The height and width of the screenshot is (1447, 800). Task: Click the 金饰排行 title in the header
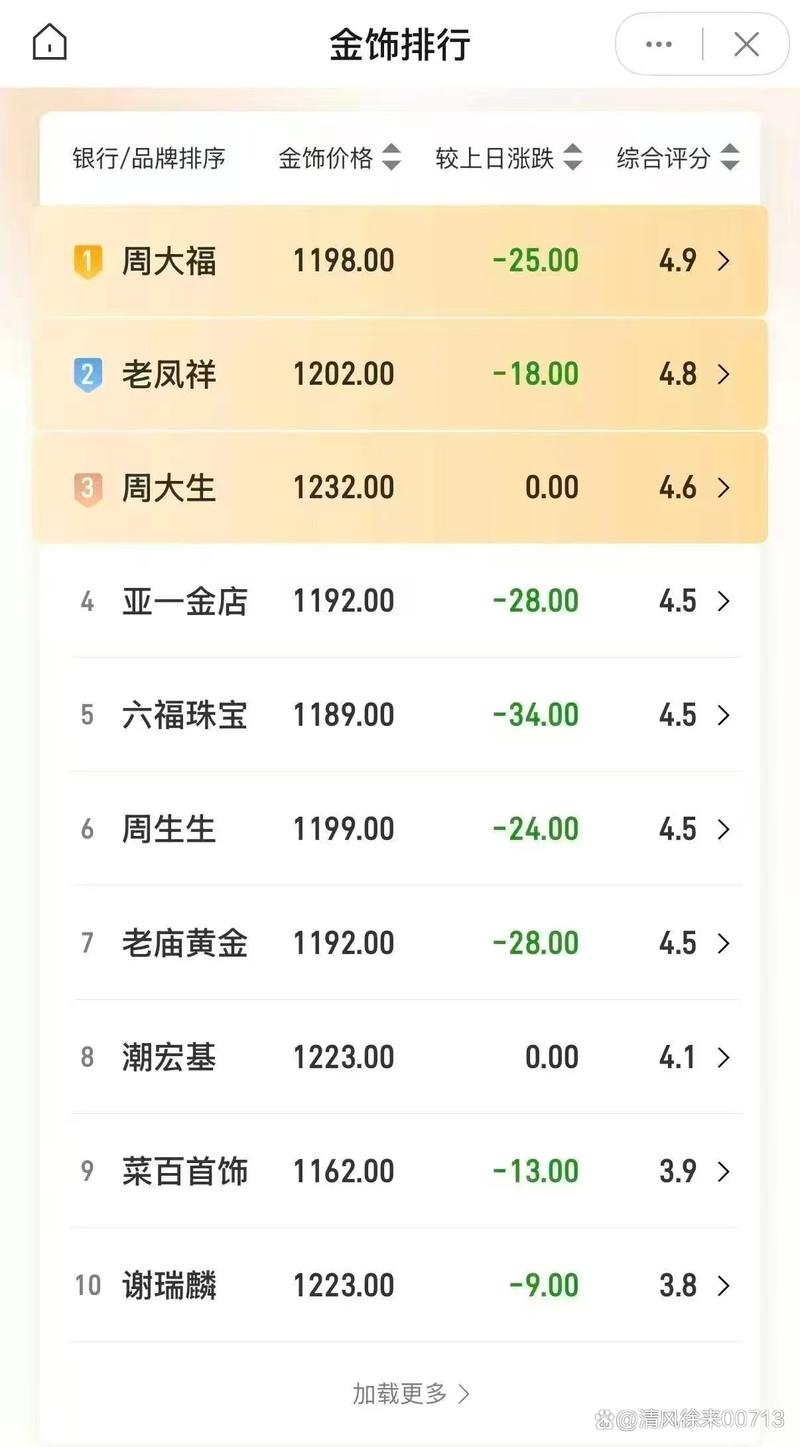tap(400, 44)
